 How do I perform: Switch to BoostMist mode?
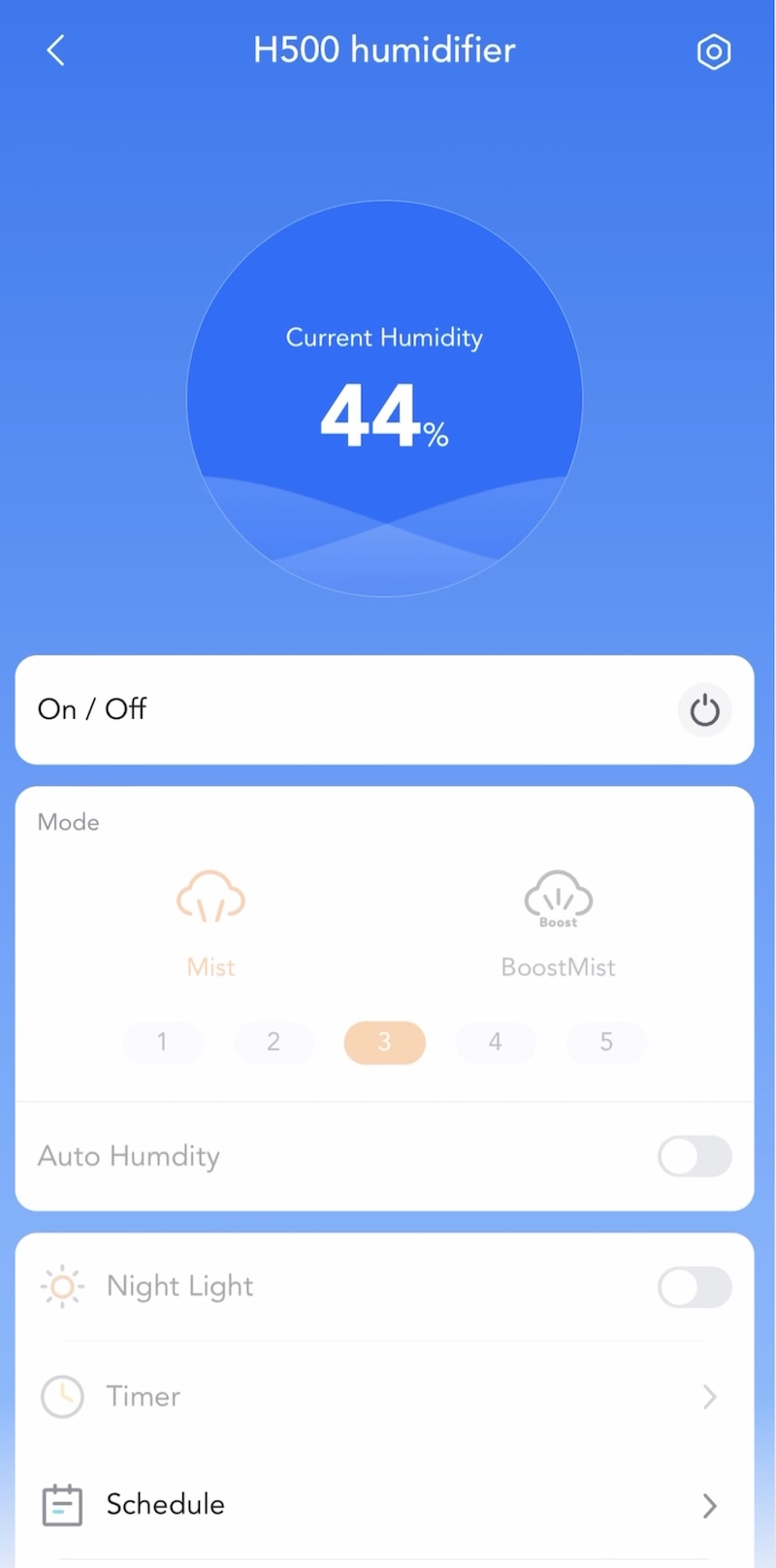coord(558,922)
